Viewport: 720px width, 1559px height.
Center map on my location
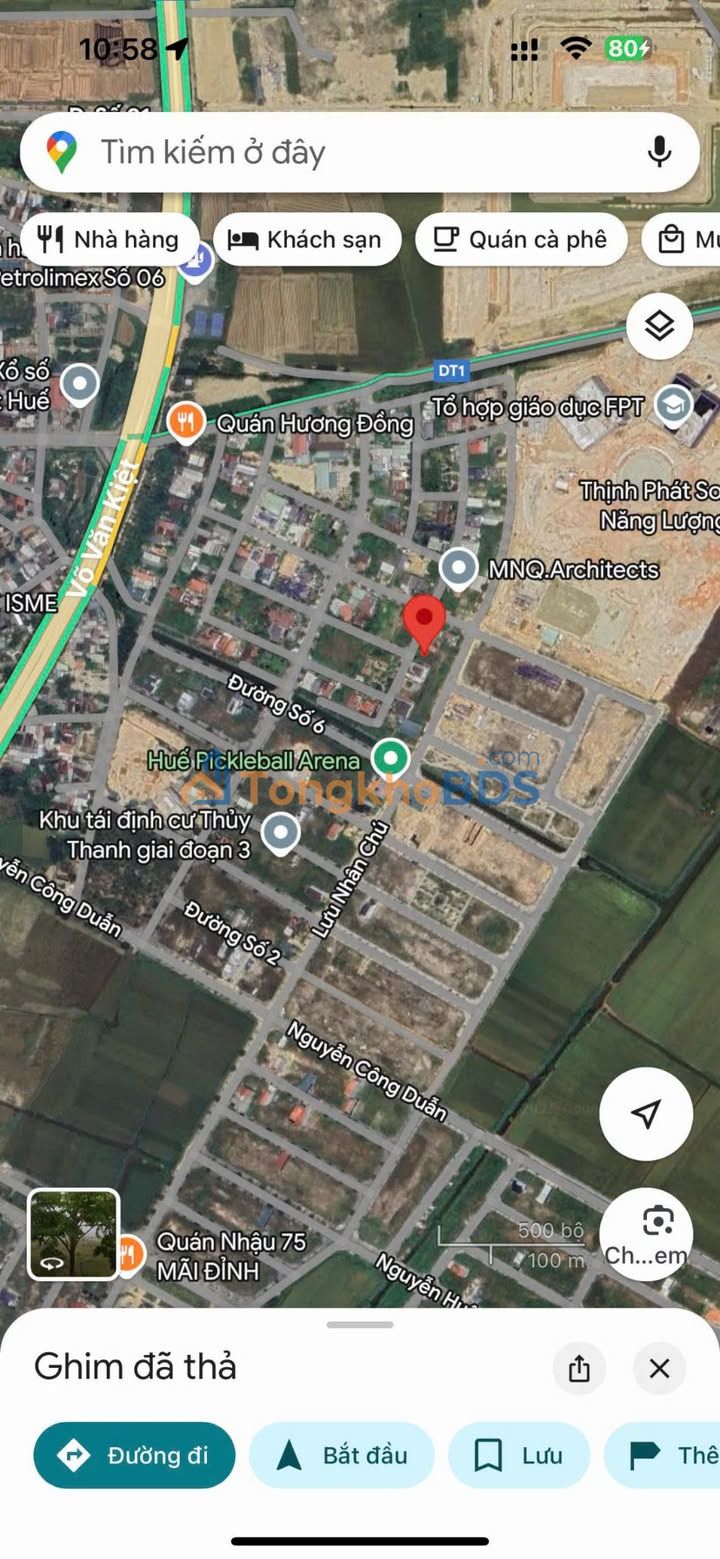646,1113
